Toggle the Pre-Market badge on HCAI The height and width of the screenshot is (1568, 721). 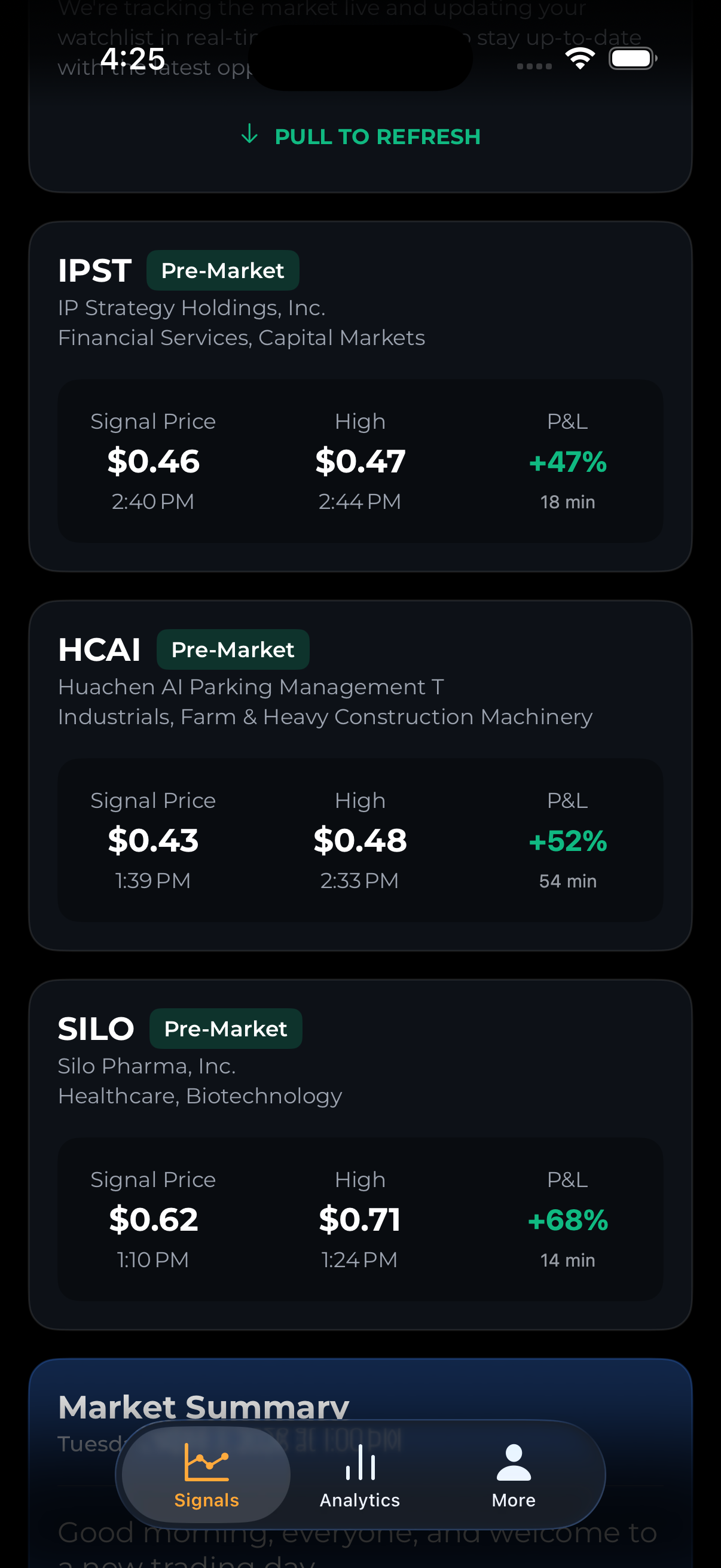233,649
